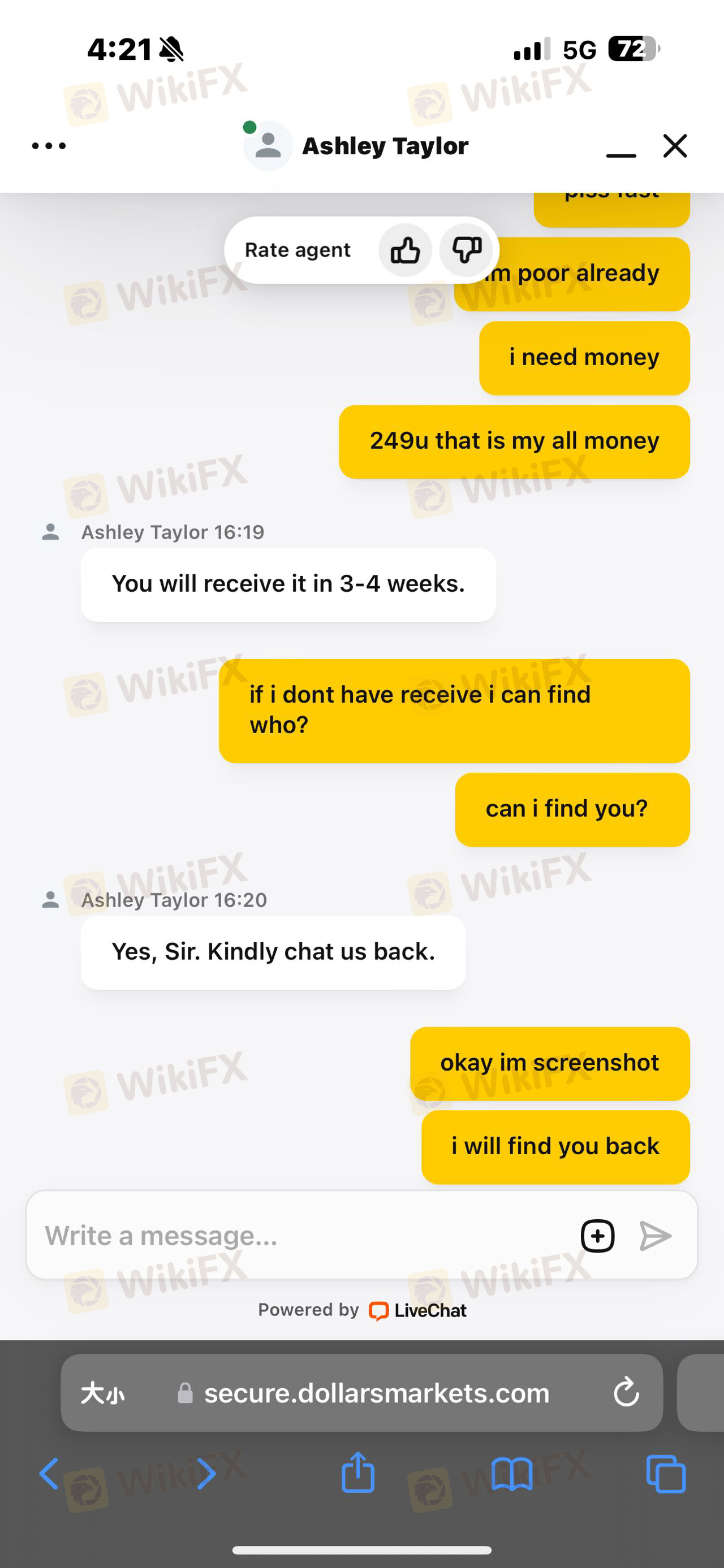The image size is (724, 1568).
Task: Go back to the previous page
Action: click(x=49, y=1474)
